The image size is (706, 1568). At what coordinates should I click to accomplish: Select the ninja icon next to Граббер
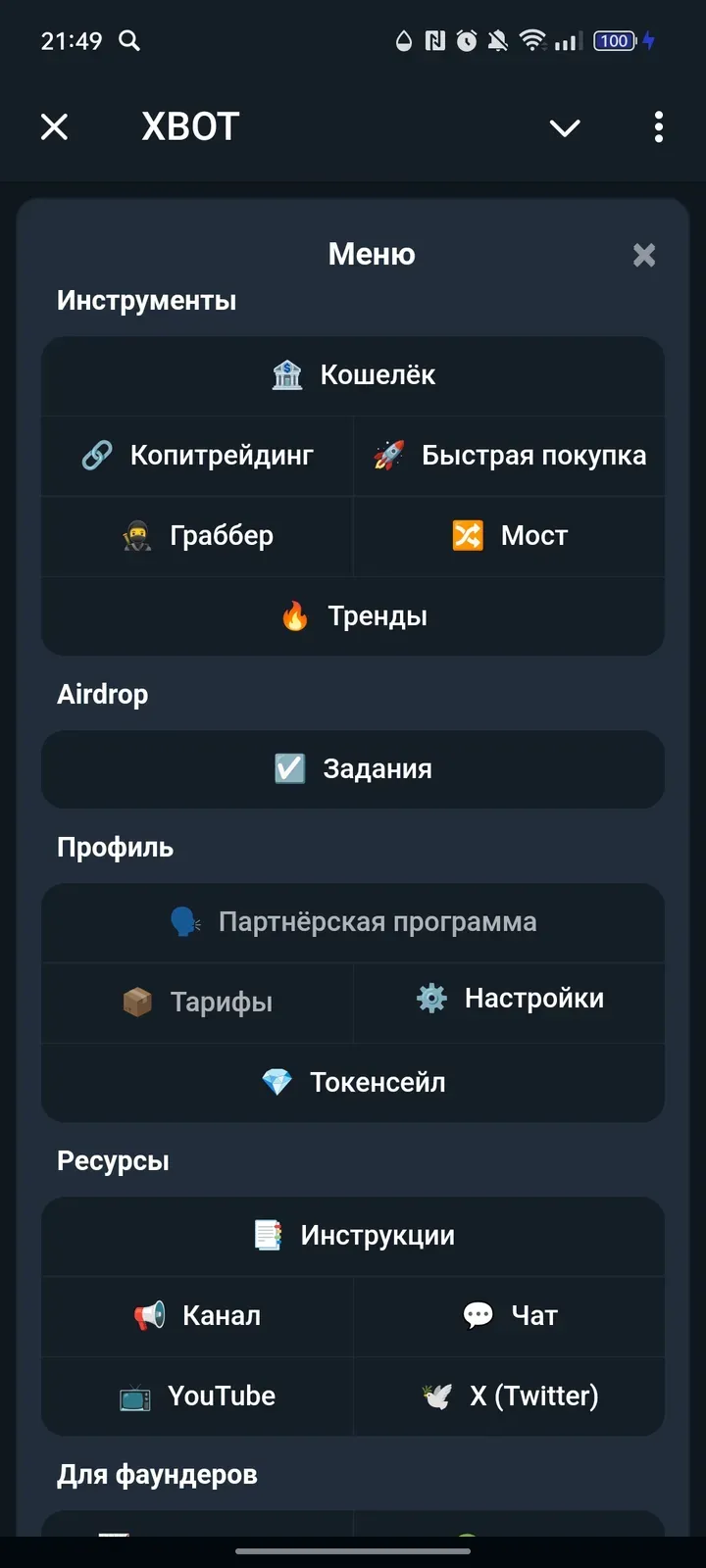pos(138,535)
